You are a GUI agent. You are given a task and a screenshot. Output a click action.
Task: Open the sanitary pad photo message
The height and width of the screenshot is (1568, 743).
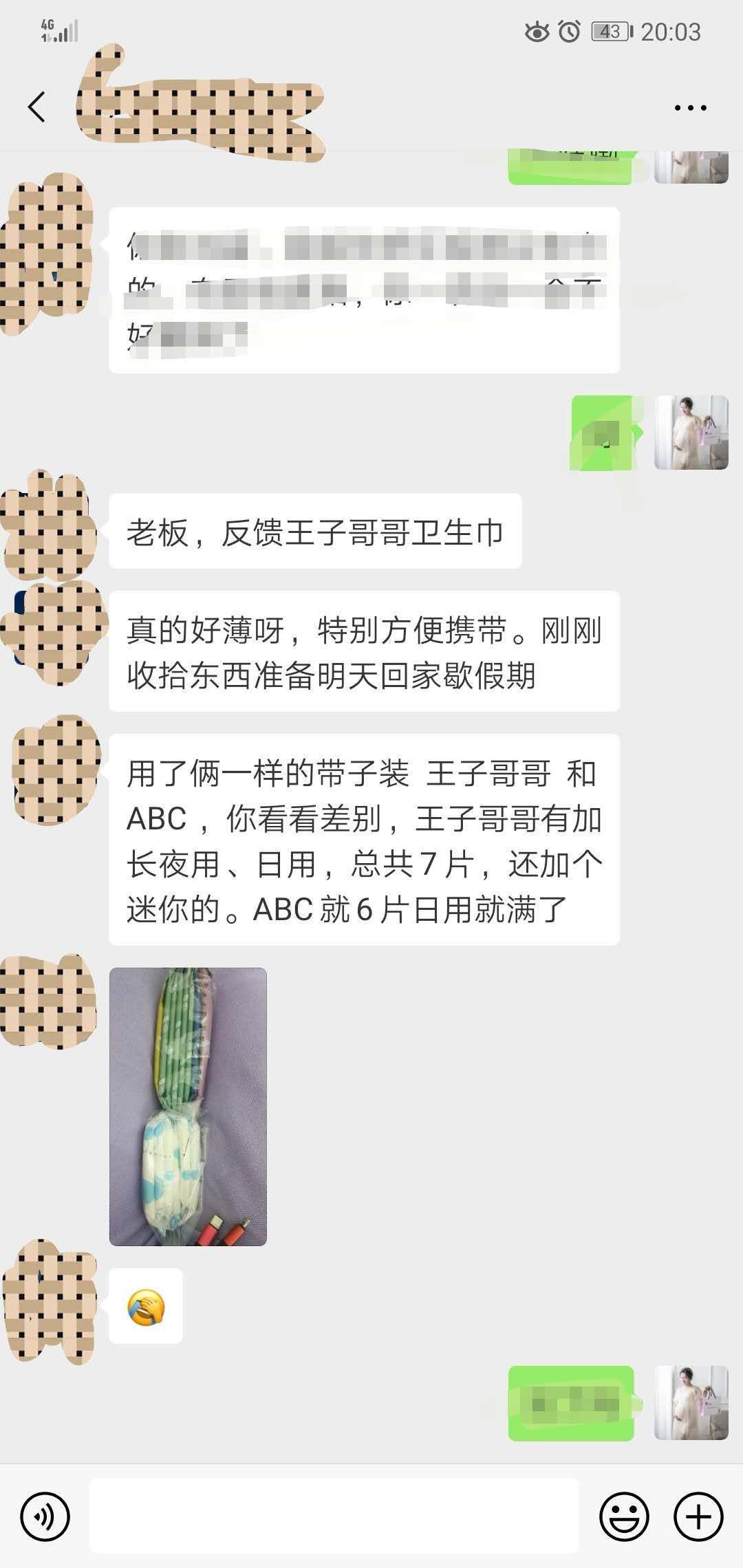[x=188, y=1107]
